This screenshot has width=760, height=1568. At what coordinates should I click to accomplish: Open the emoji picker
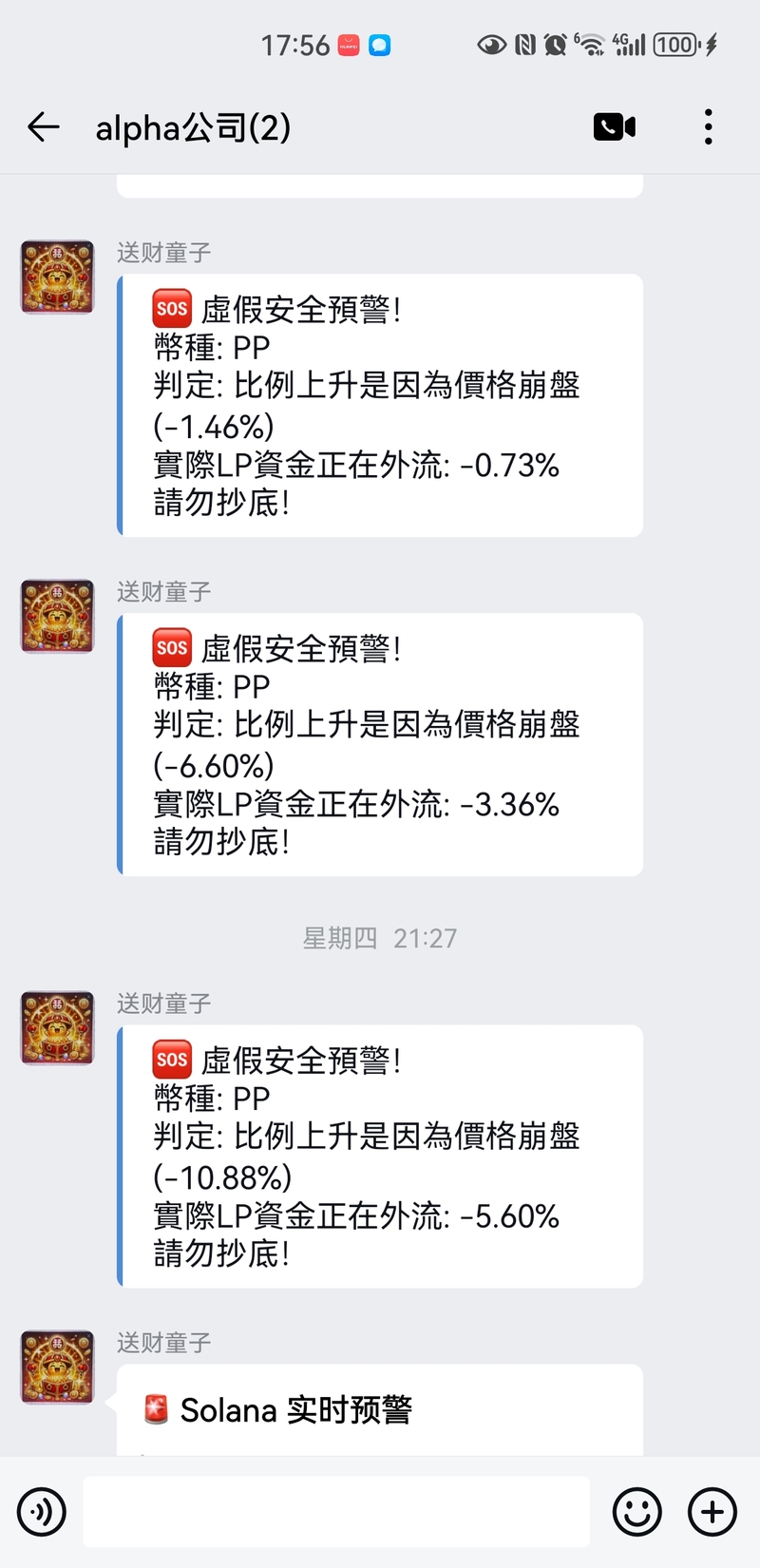tap(636, 1511)
